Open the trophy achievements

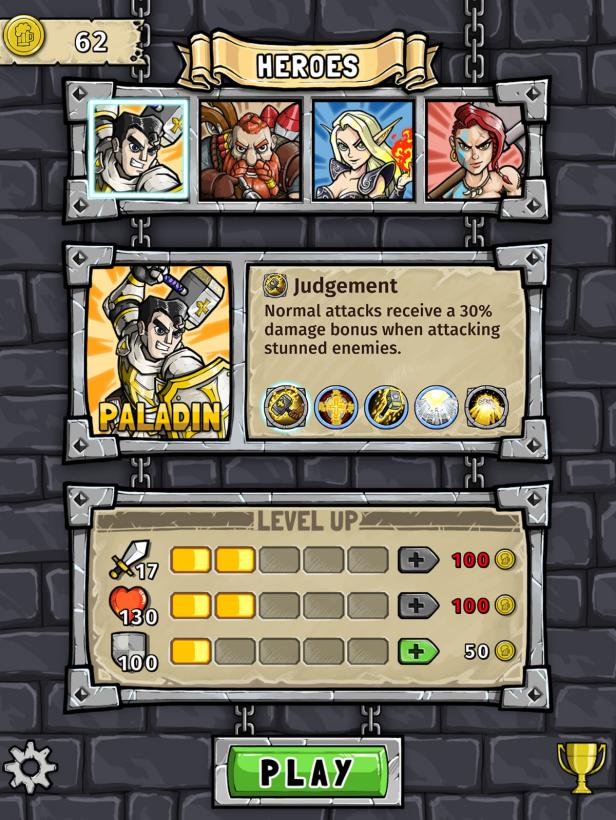pyautogui.click(x=581, y=768)
